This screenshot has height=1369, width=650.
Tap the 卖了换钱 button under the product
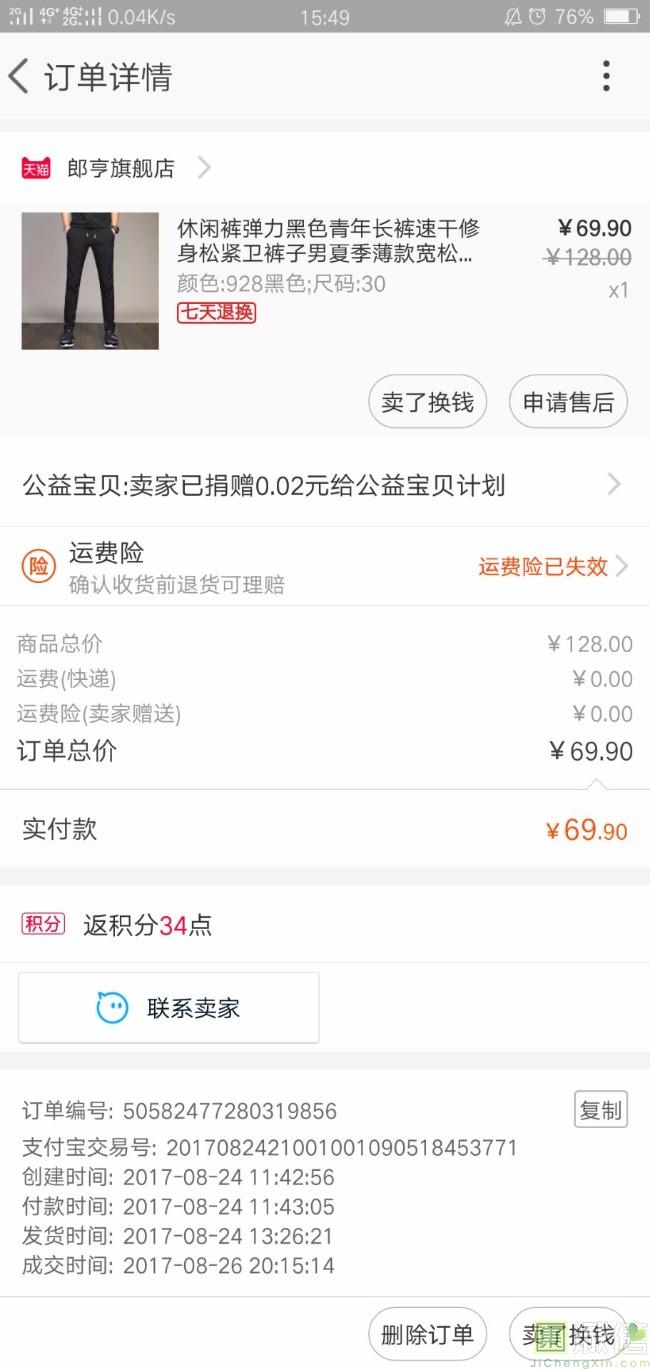pos(427,403)
